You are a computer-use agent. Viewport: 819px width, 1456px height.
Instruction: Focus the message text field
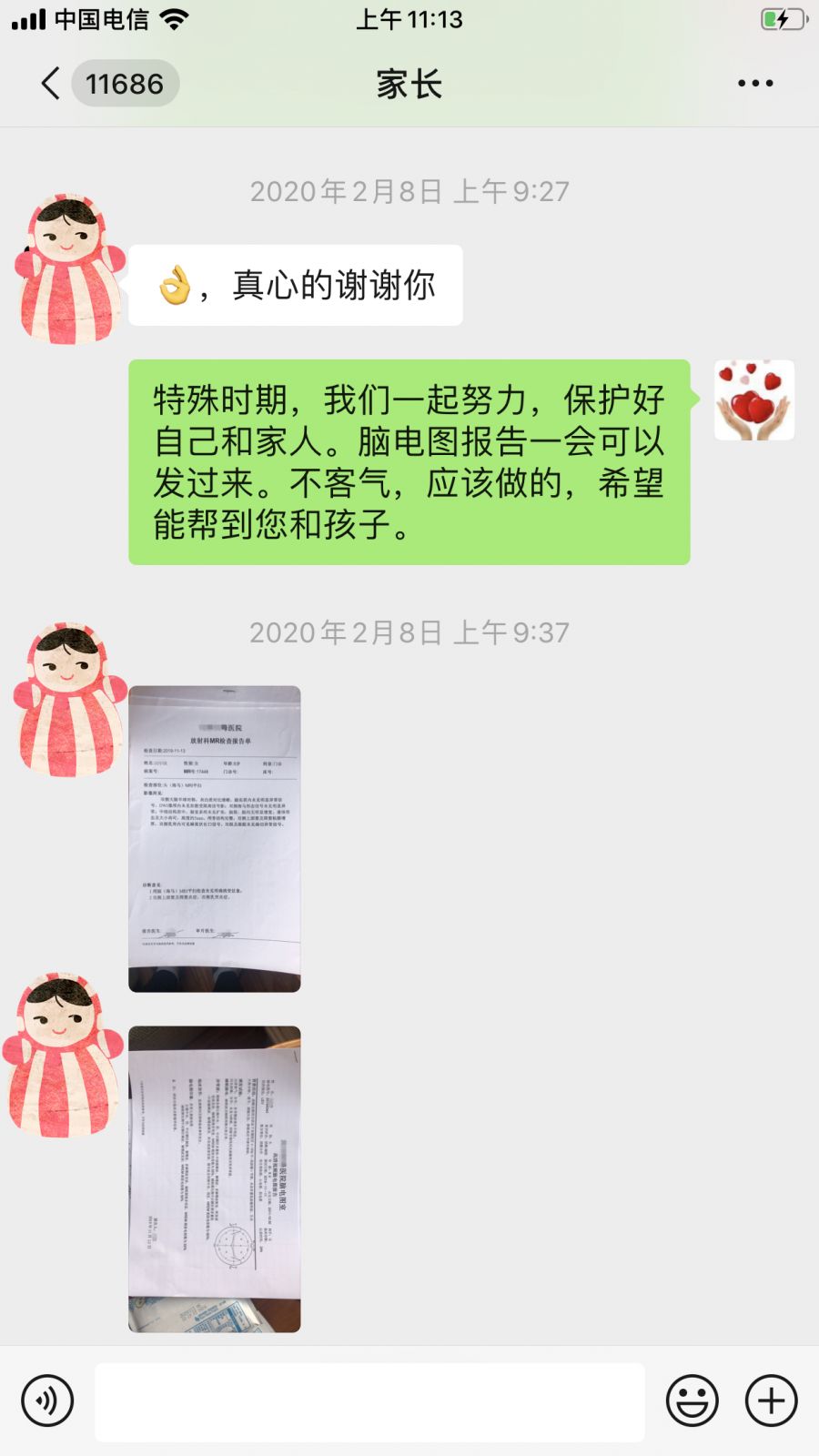[x=369, y=1401]
